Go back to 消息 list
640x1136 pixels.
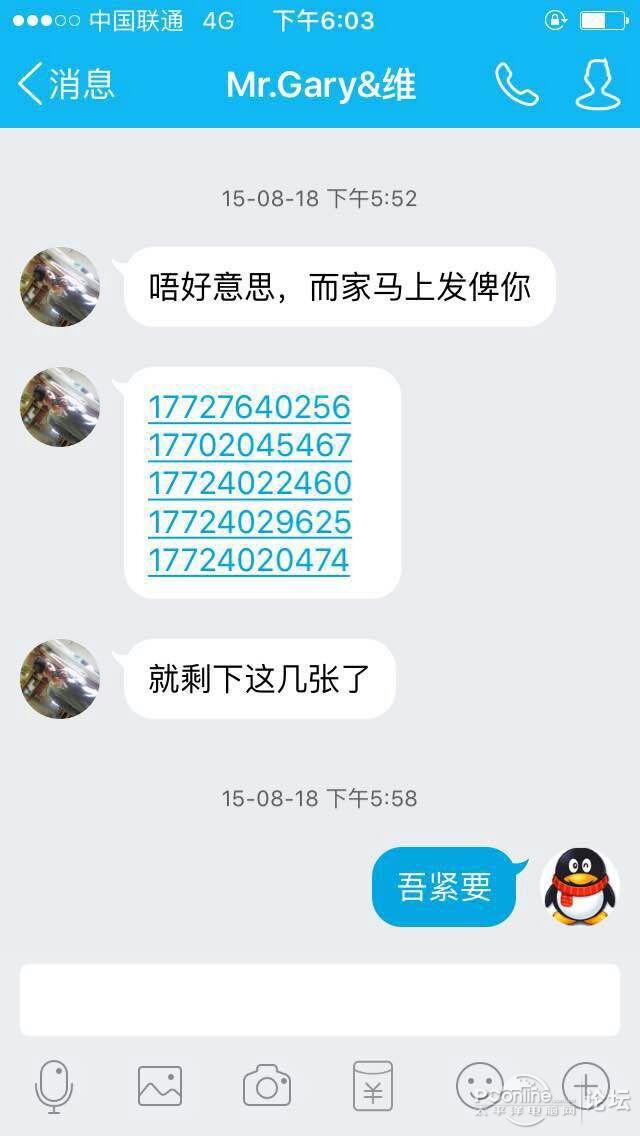[x=66, y=84]
